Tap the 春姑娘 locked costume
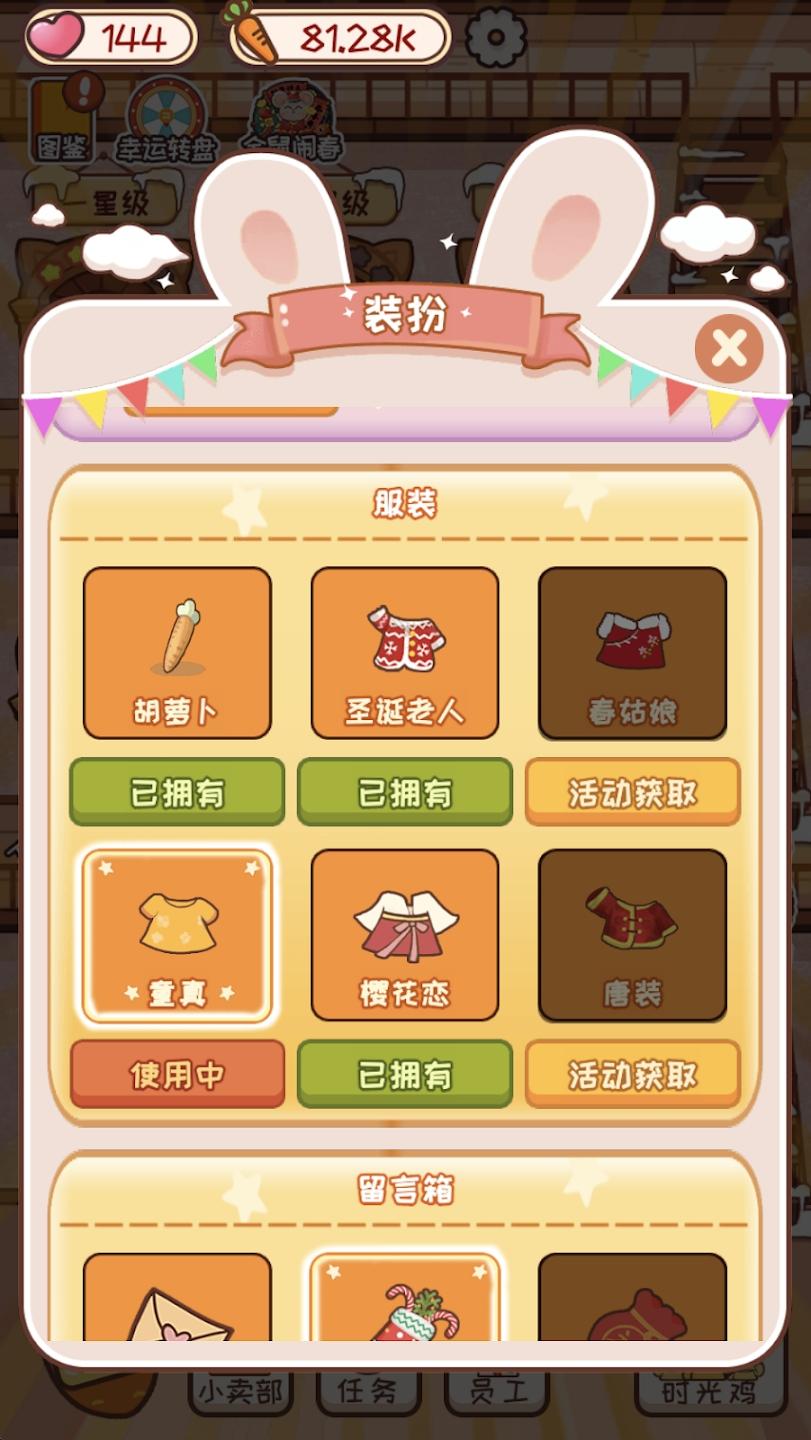This screenshot has width=811, height=1440. pos(632,653)
